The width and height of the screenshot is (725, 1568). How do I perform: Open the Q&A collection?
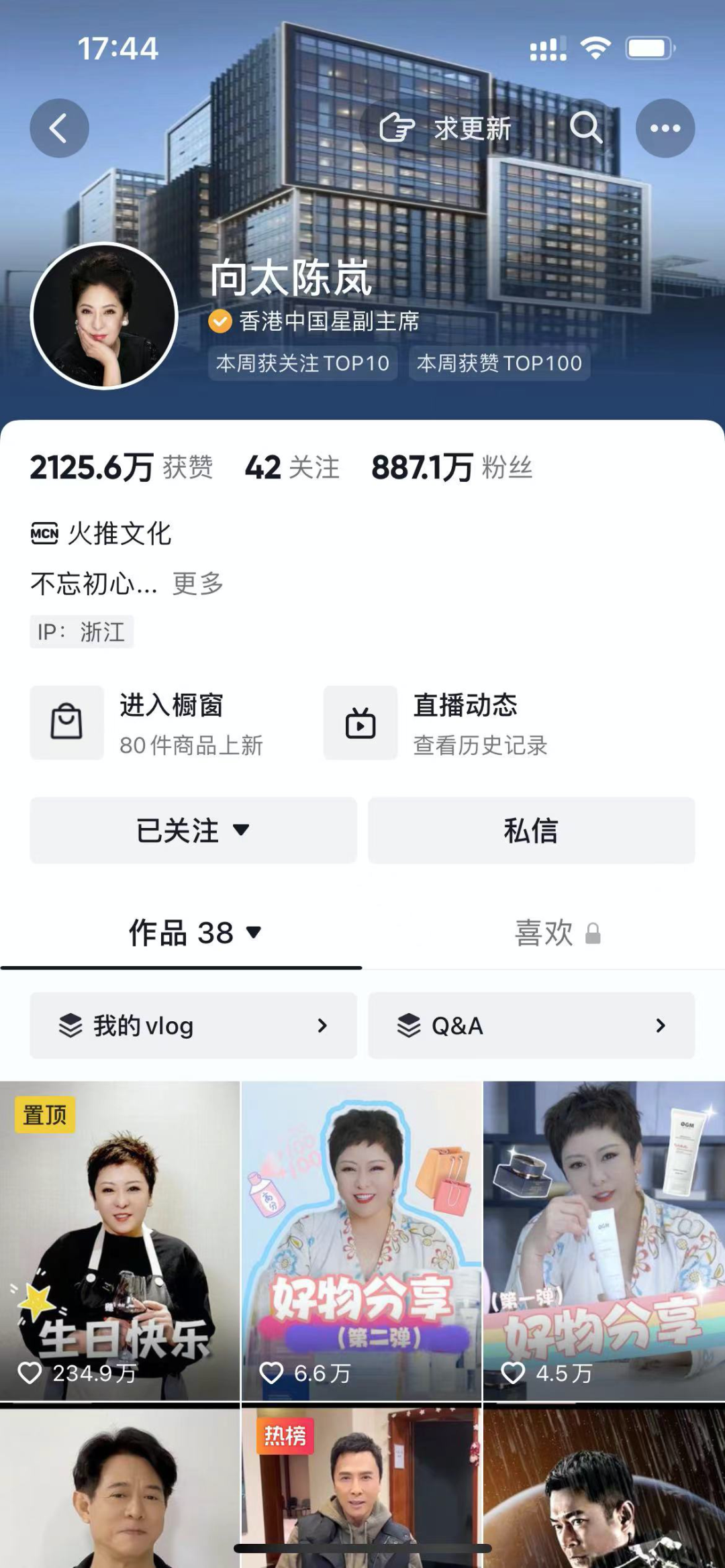531,1026
